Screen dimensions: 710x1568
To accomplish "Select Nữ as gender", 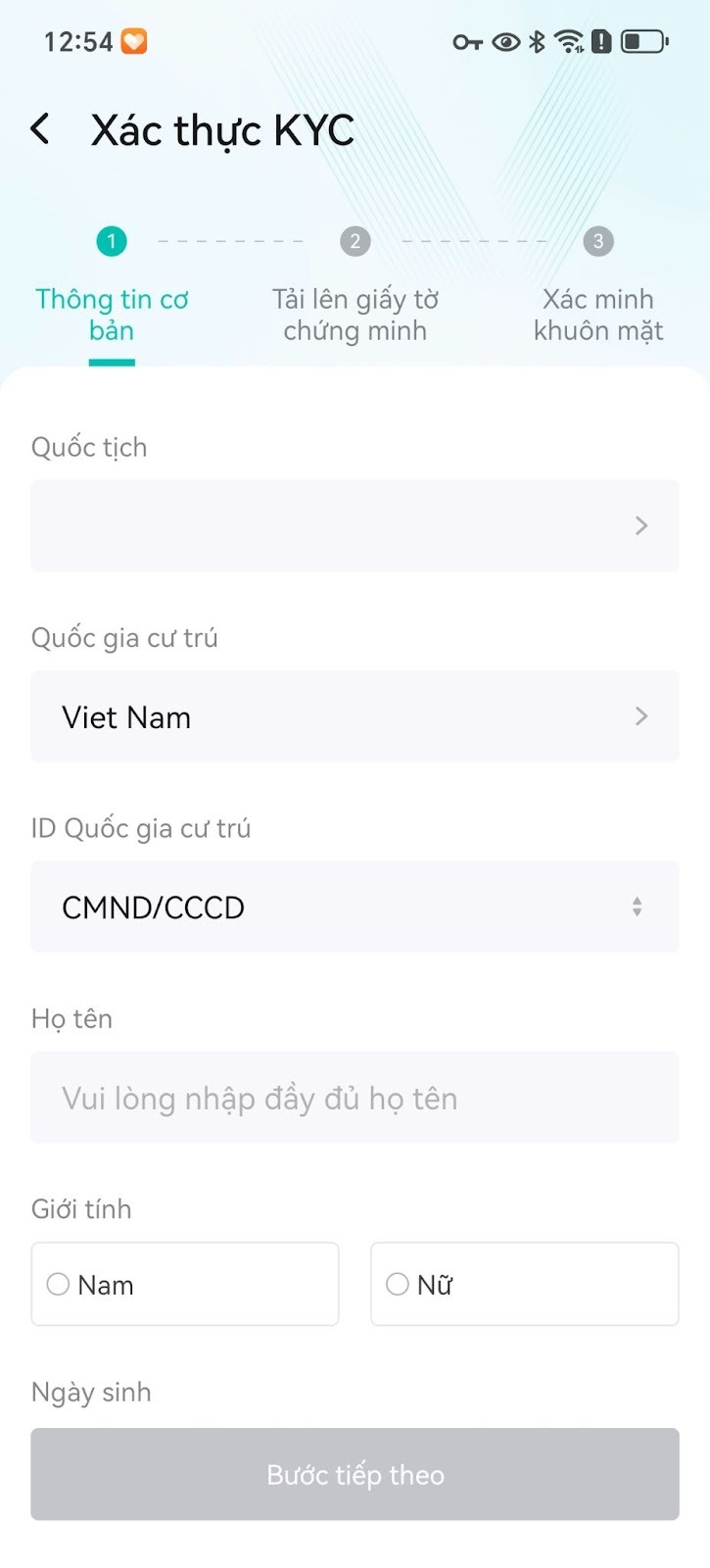I will pos(524,1284).
